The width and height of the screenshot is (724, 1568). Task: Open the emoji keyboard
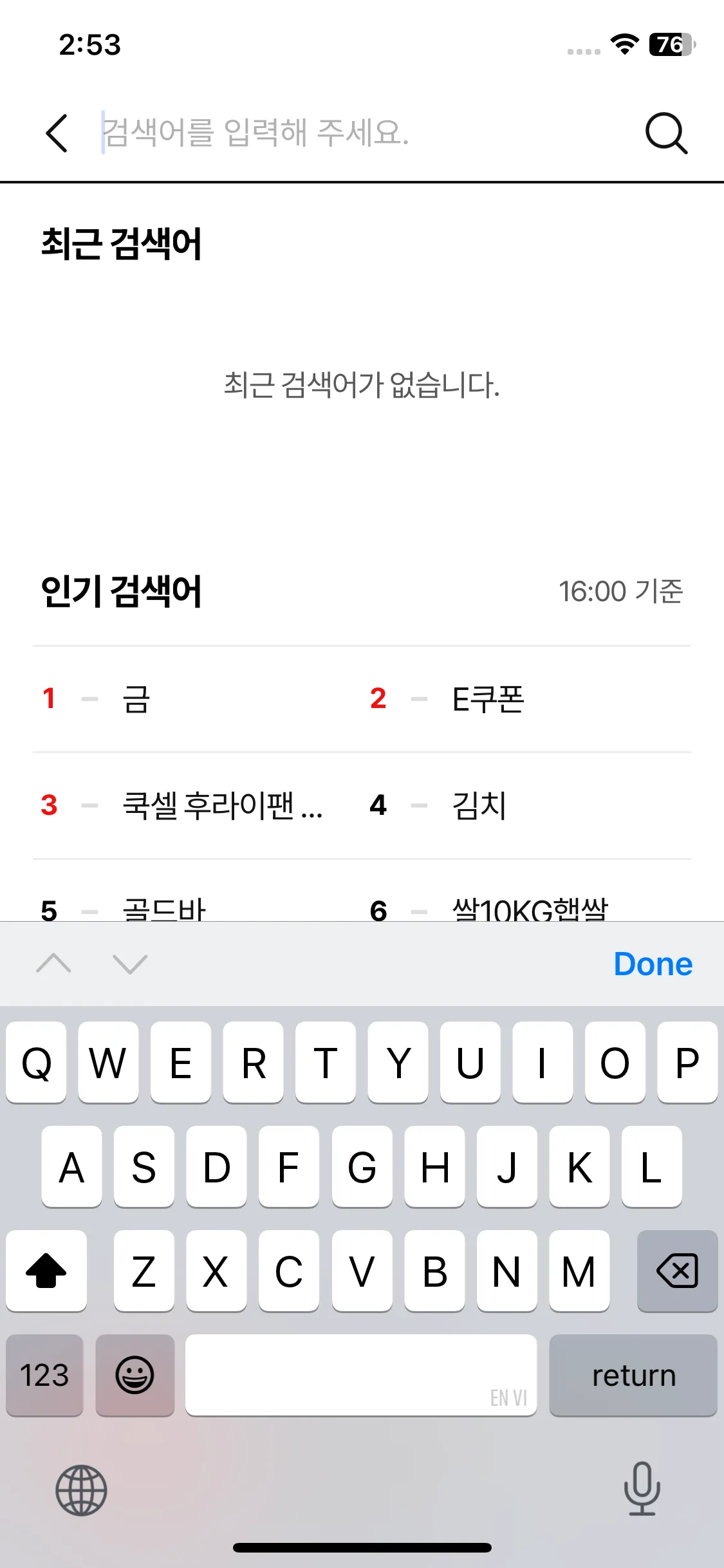point(135,1376)
